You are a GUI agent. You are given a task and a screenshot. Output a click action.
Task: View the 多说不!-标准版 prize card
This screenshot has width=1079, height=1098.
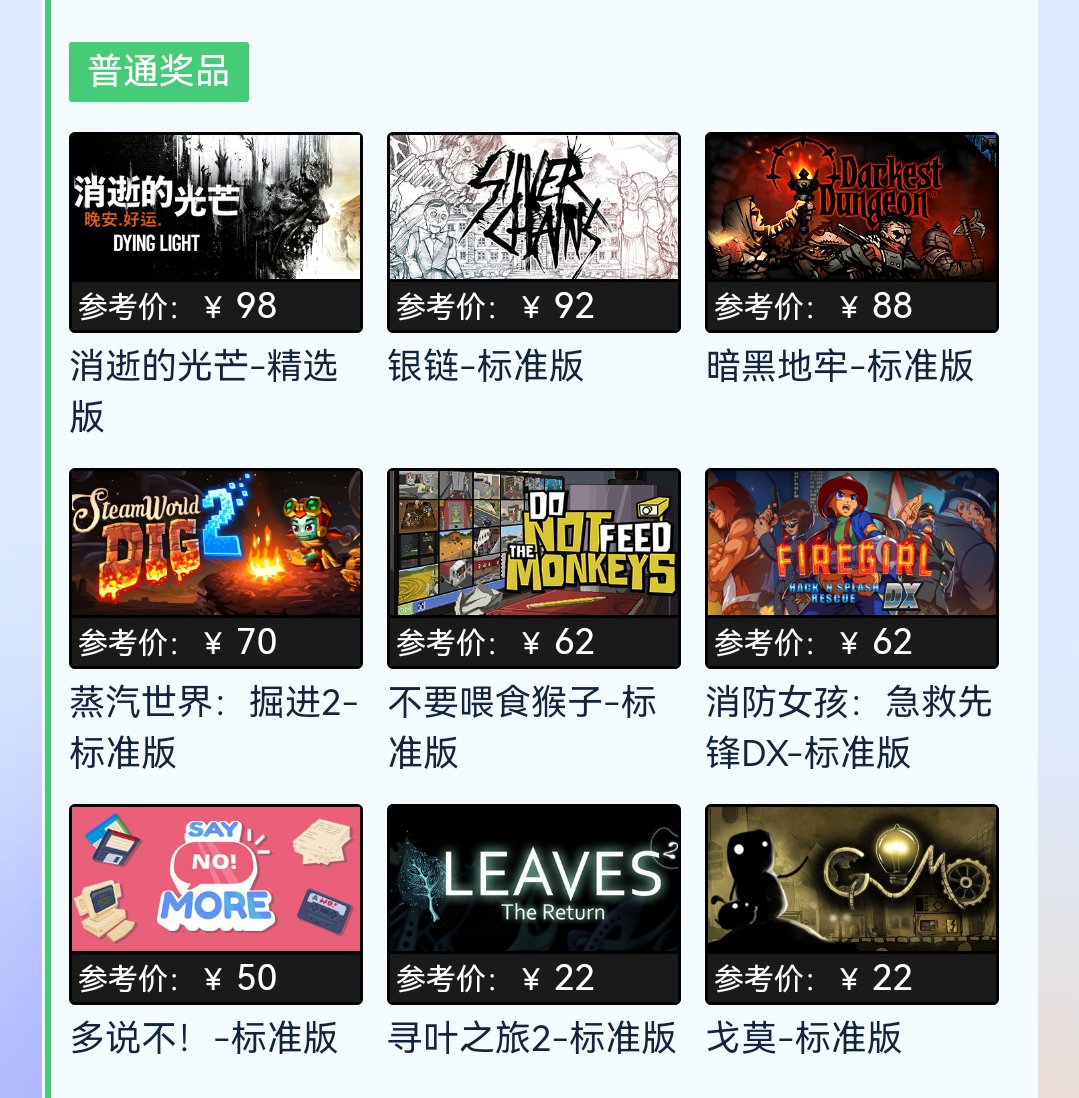215,880
